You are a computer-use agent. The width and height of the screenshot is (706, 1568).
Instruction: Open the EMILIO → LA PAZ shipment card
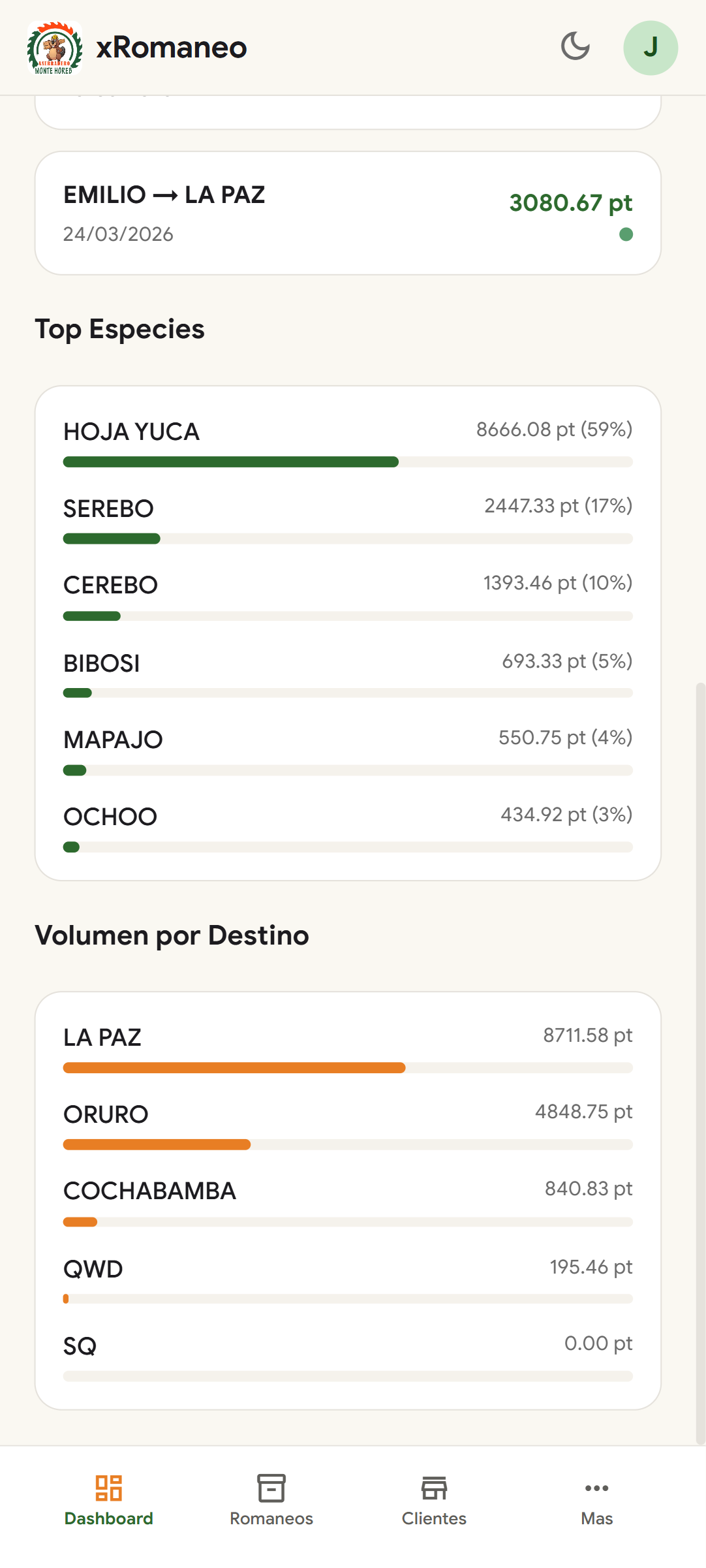click(348, 210)
